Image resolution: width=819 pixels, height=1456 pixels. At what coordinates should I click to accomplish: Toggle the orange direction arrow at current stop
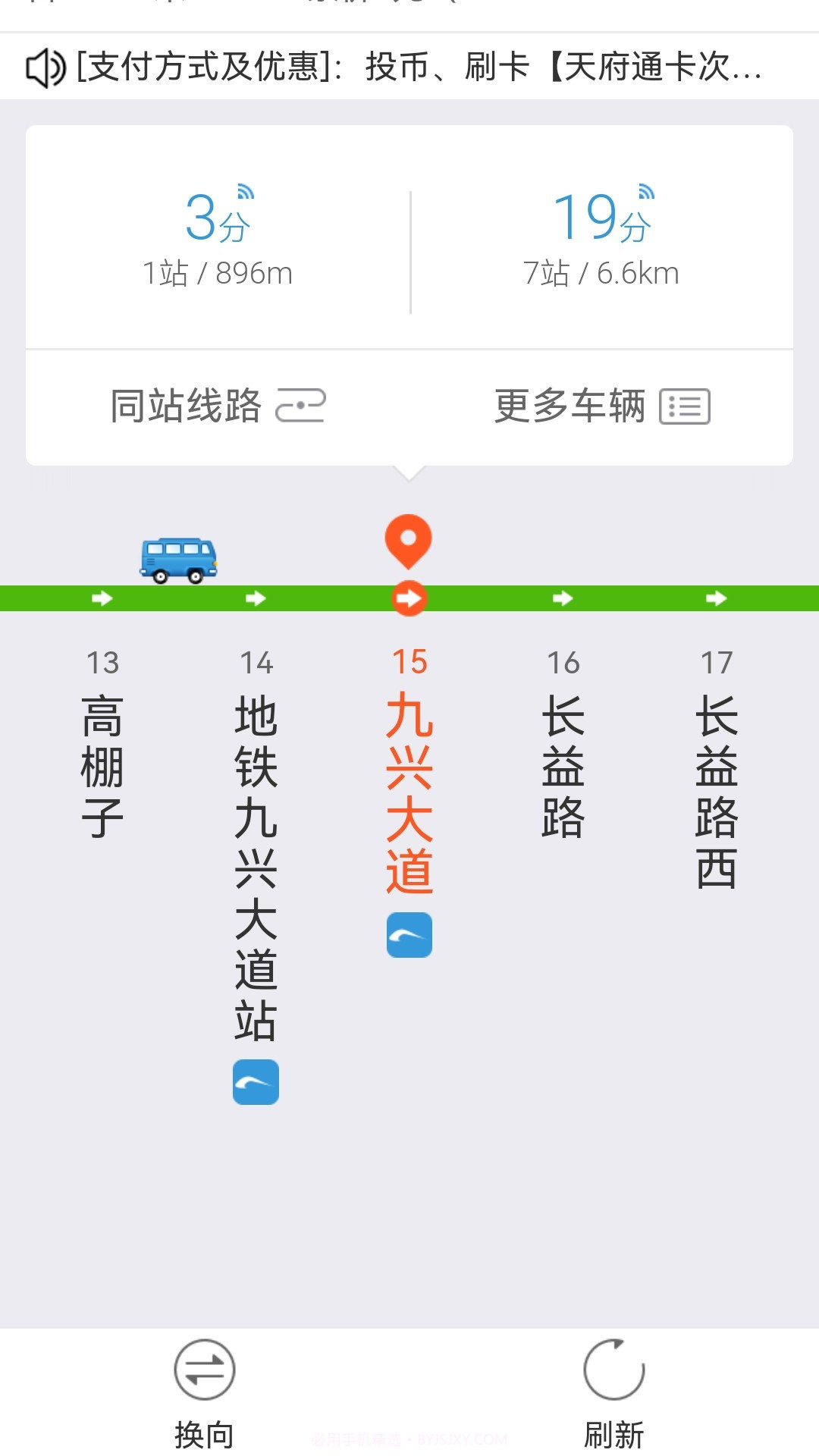click(409, 598)
